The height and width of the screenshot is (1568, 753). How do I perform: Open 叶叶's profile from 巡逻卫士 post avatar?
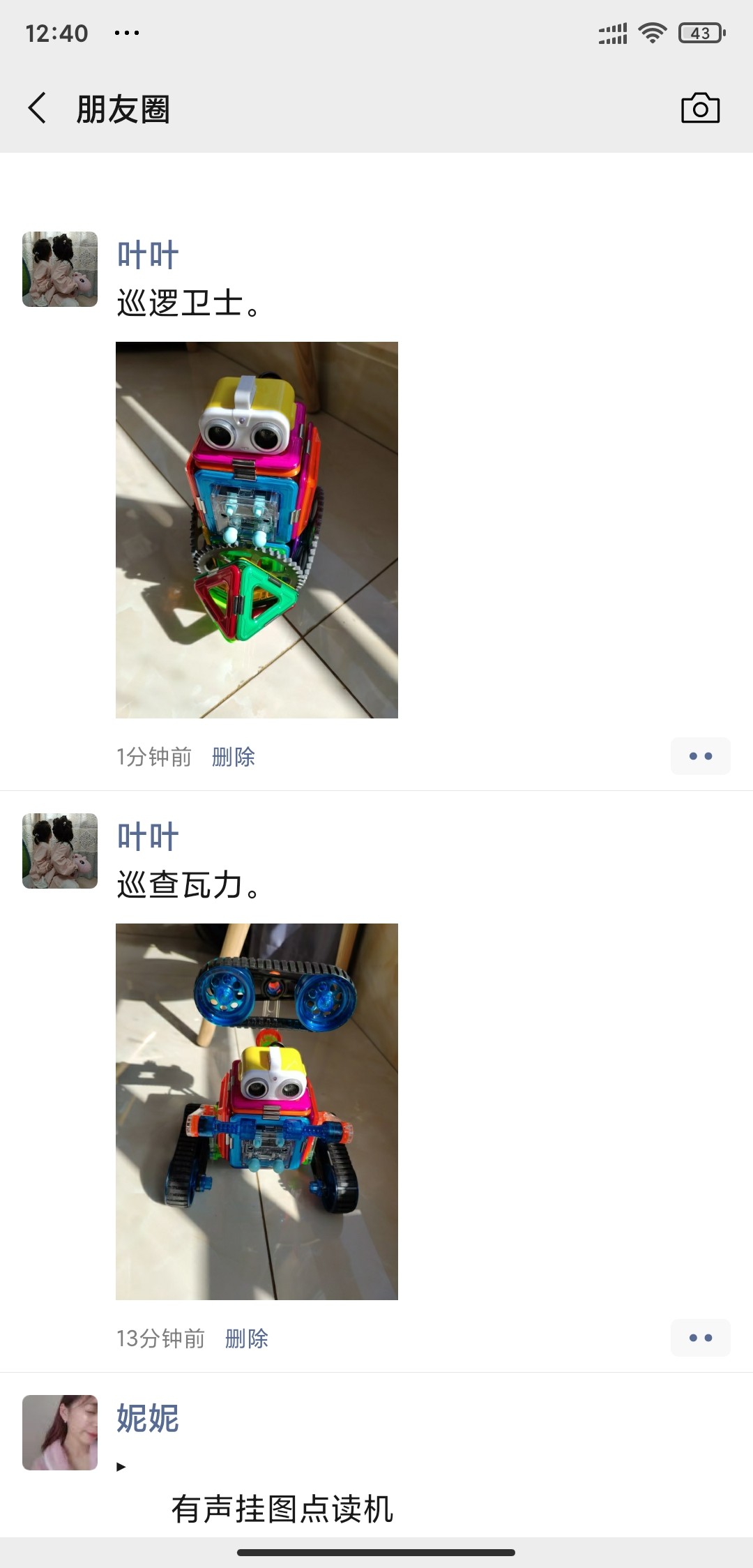coord(60,269)
